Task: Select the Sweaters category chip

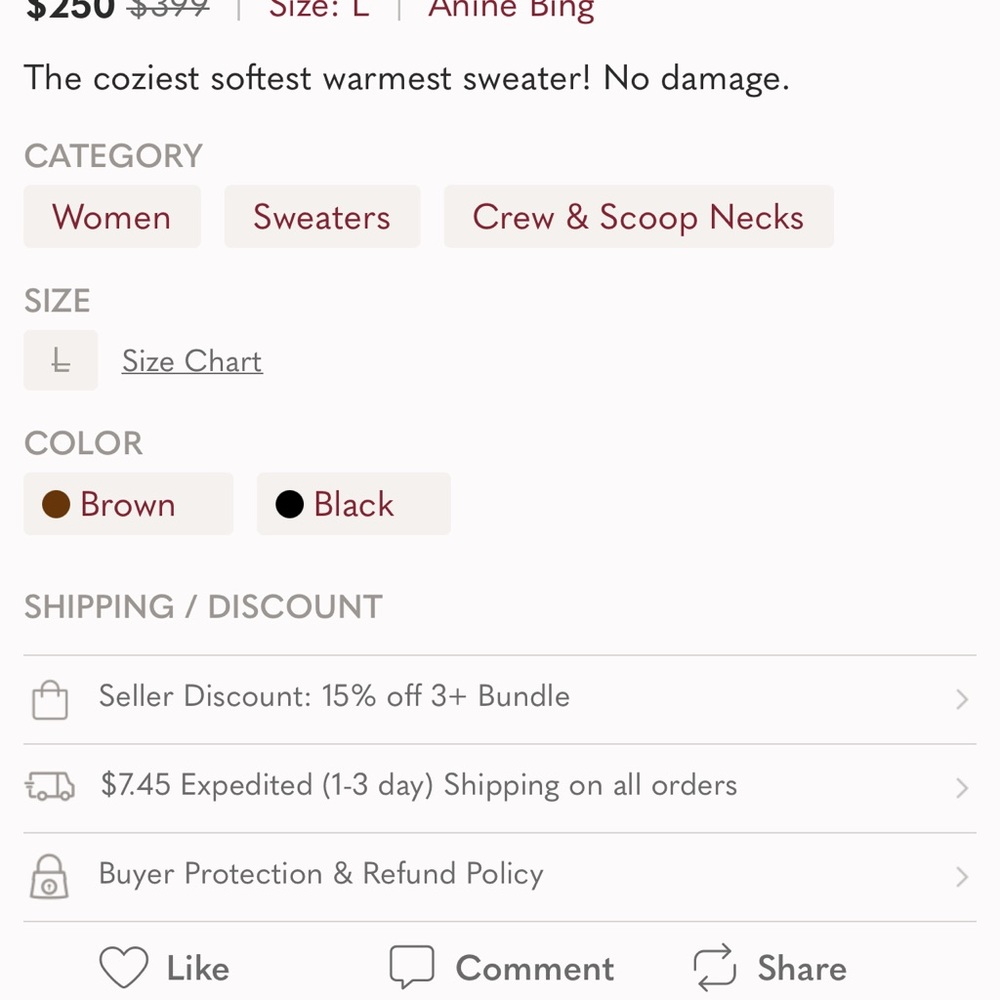Action: click(321, 217)
